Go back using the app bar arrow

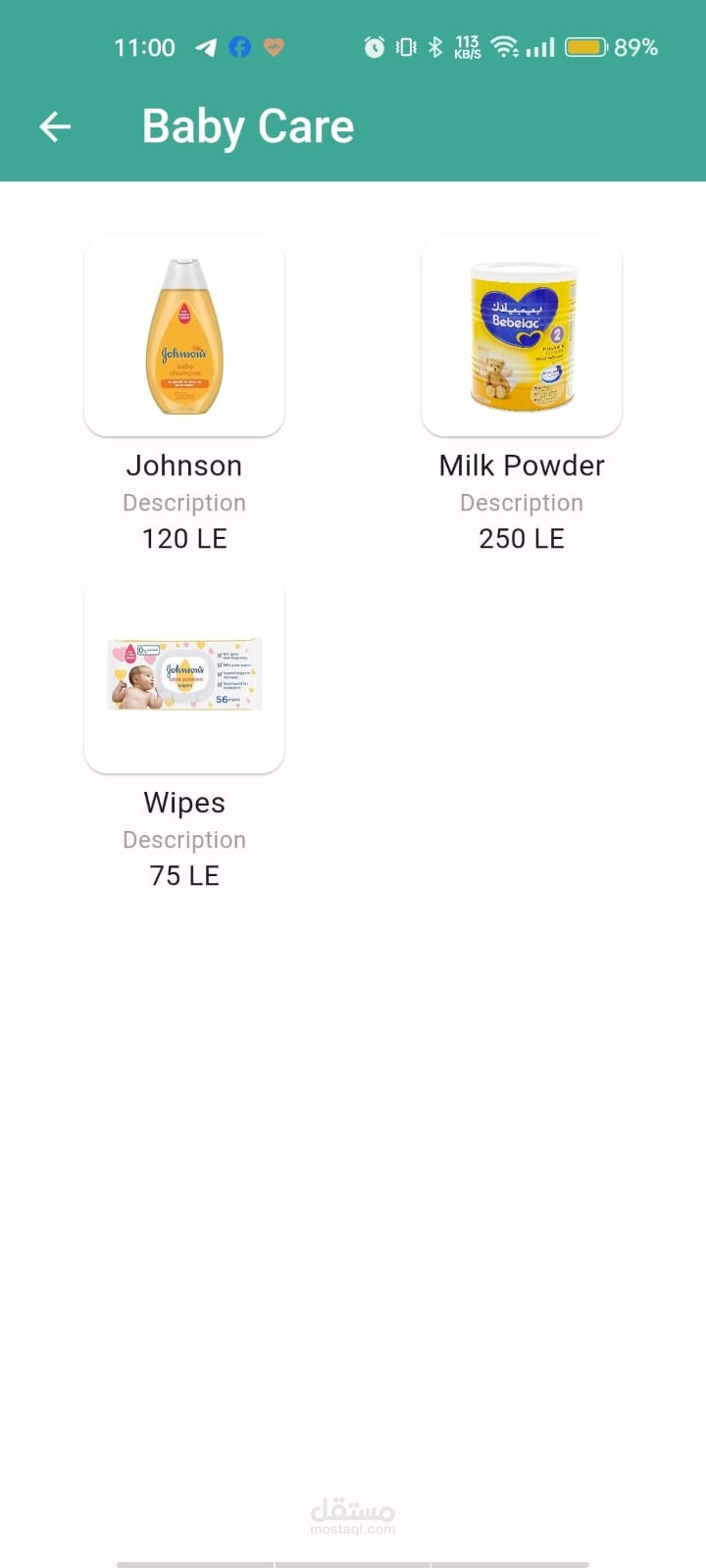[x=55, y=126]
